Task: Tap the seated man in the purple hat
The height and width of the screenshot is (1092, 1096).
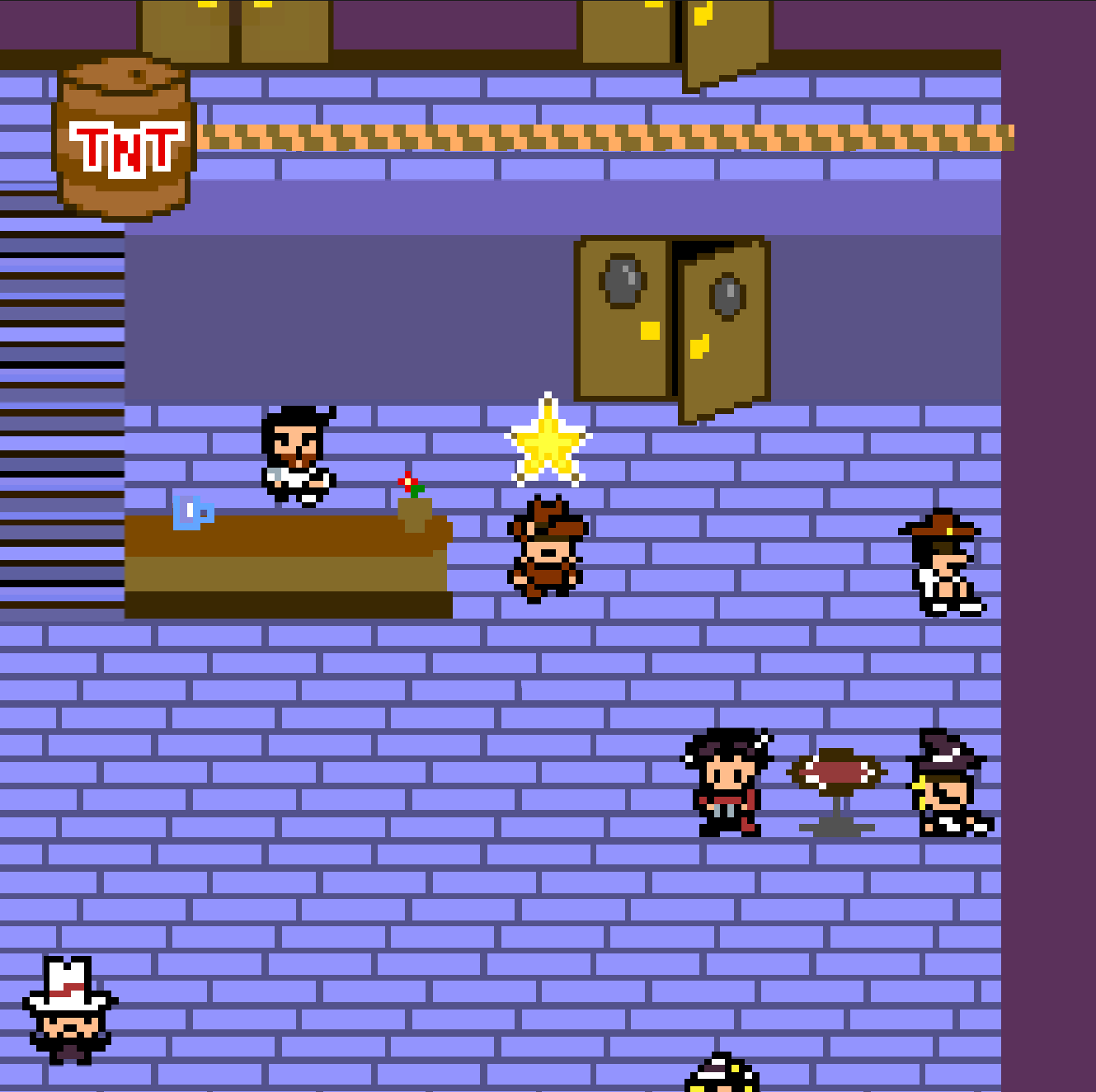Action: pyautogui.click(x=948, y=784)
